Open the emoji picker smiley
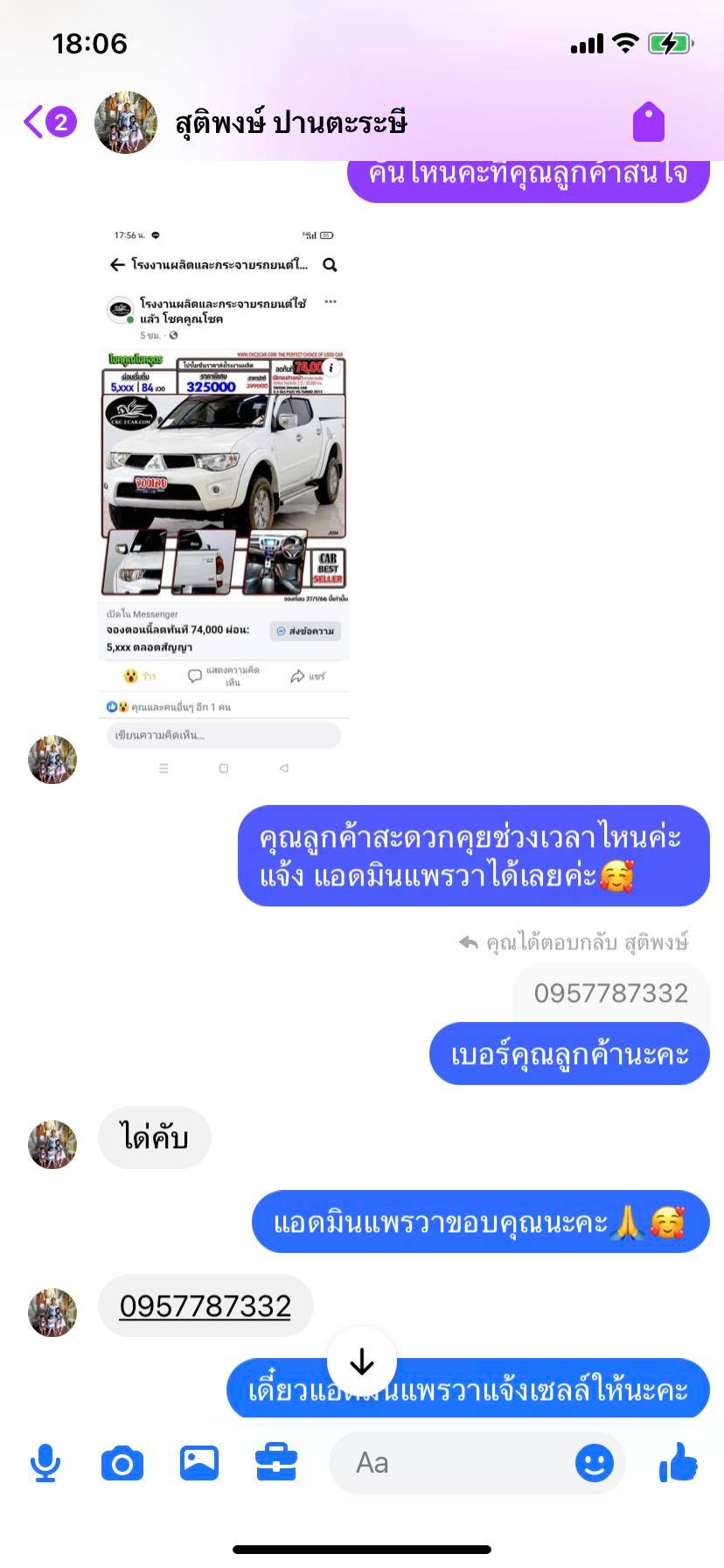Screen dimensions: 724x1568 click(x=595, y=1463)
